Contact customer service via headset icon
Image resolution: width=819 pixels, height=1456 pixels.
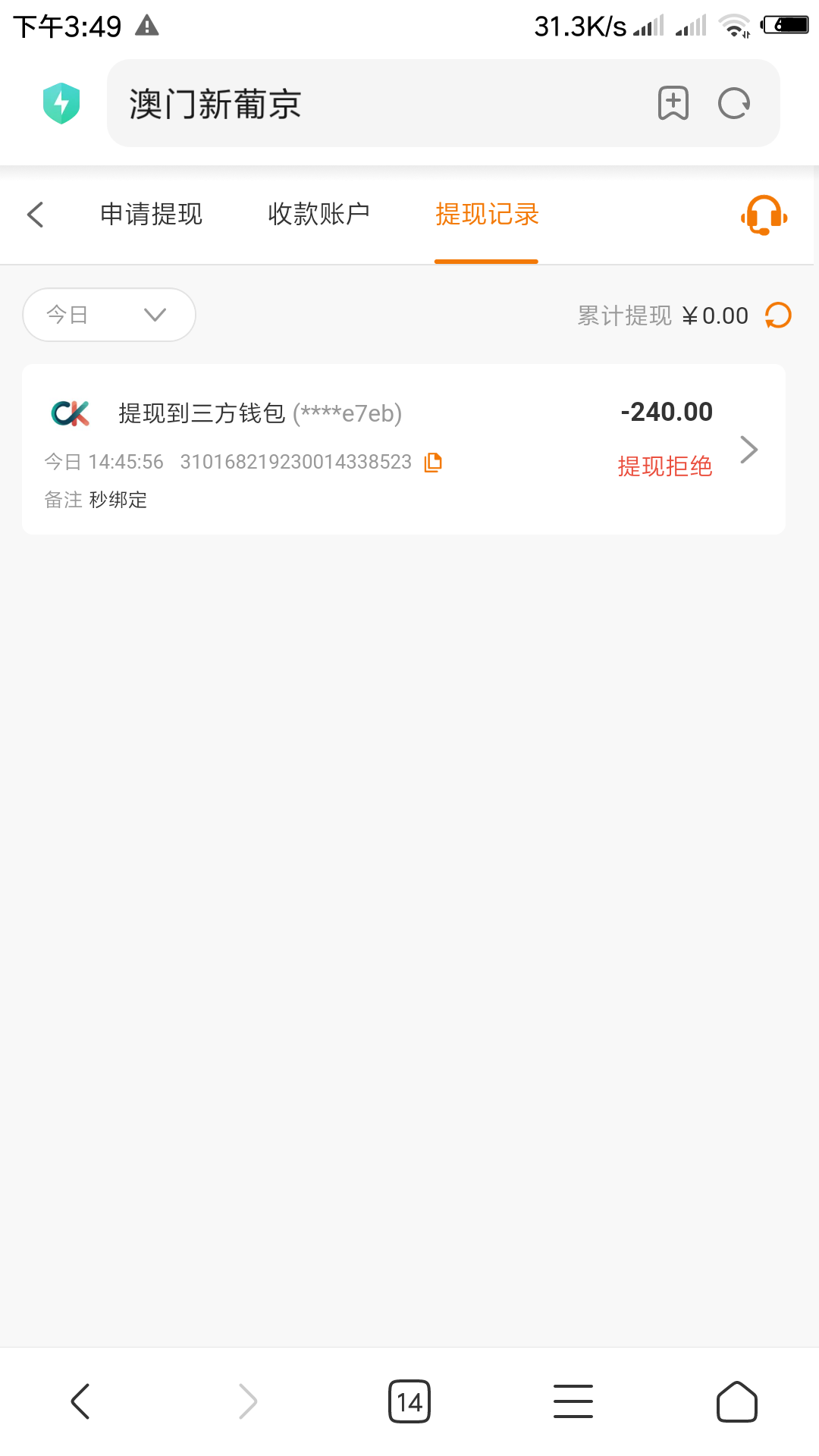pyautogui.click(x=764, y=215)
